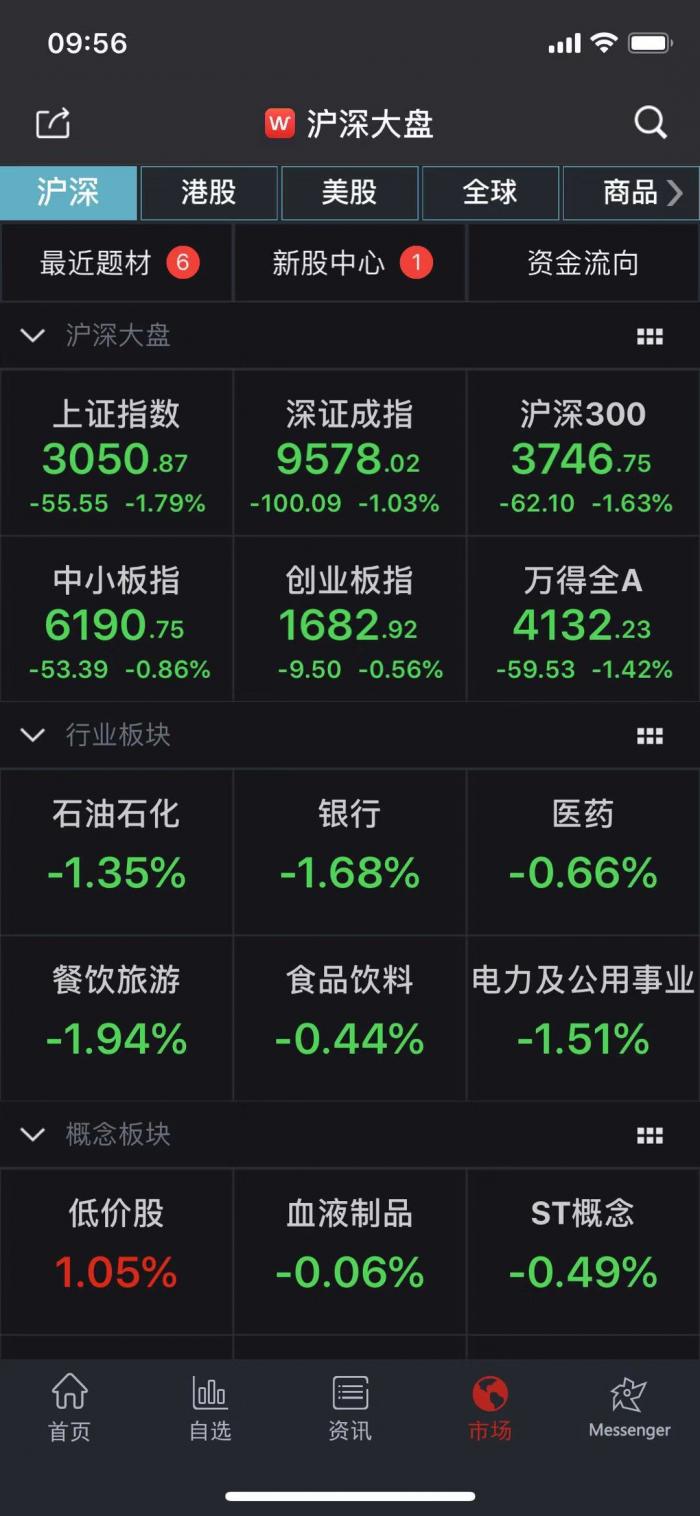Collapse the 概念板块 section
Viewport: 700px width, 1516px height.
[33, 1134]
